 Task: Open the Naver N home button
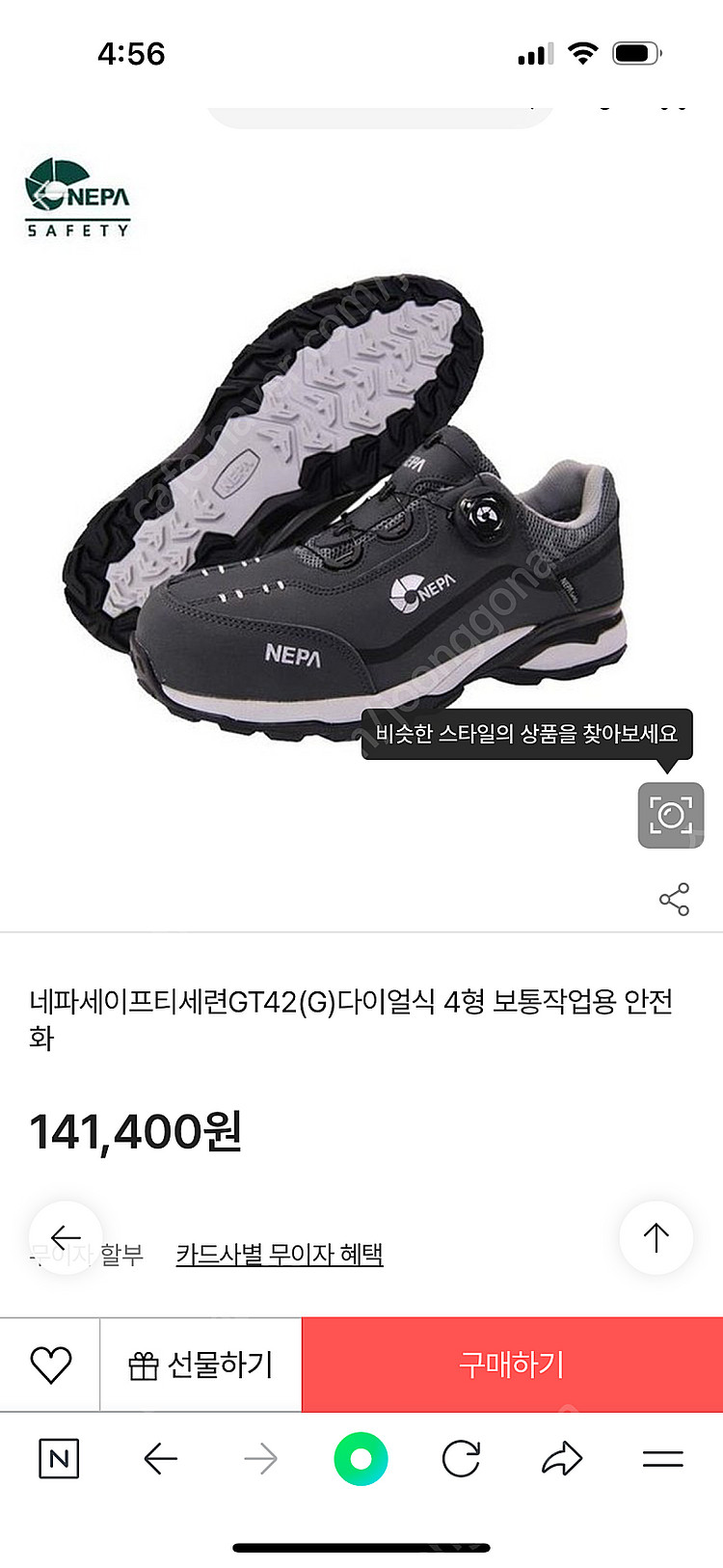coord(59,1459)
